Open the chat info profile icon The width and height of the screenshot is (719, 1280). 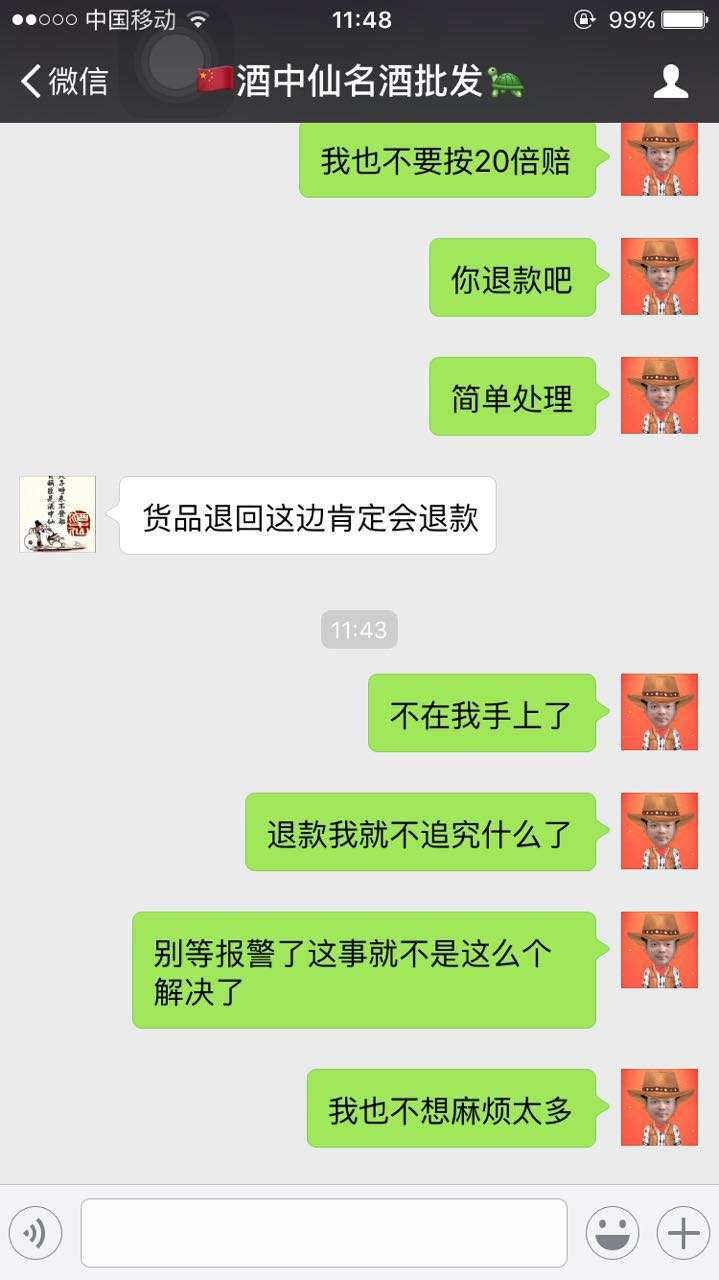pos(671,81)
